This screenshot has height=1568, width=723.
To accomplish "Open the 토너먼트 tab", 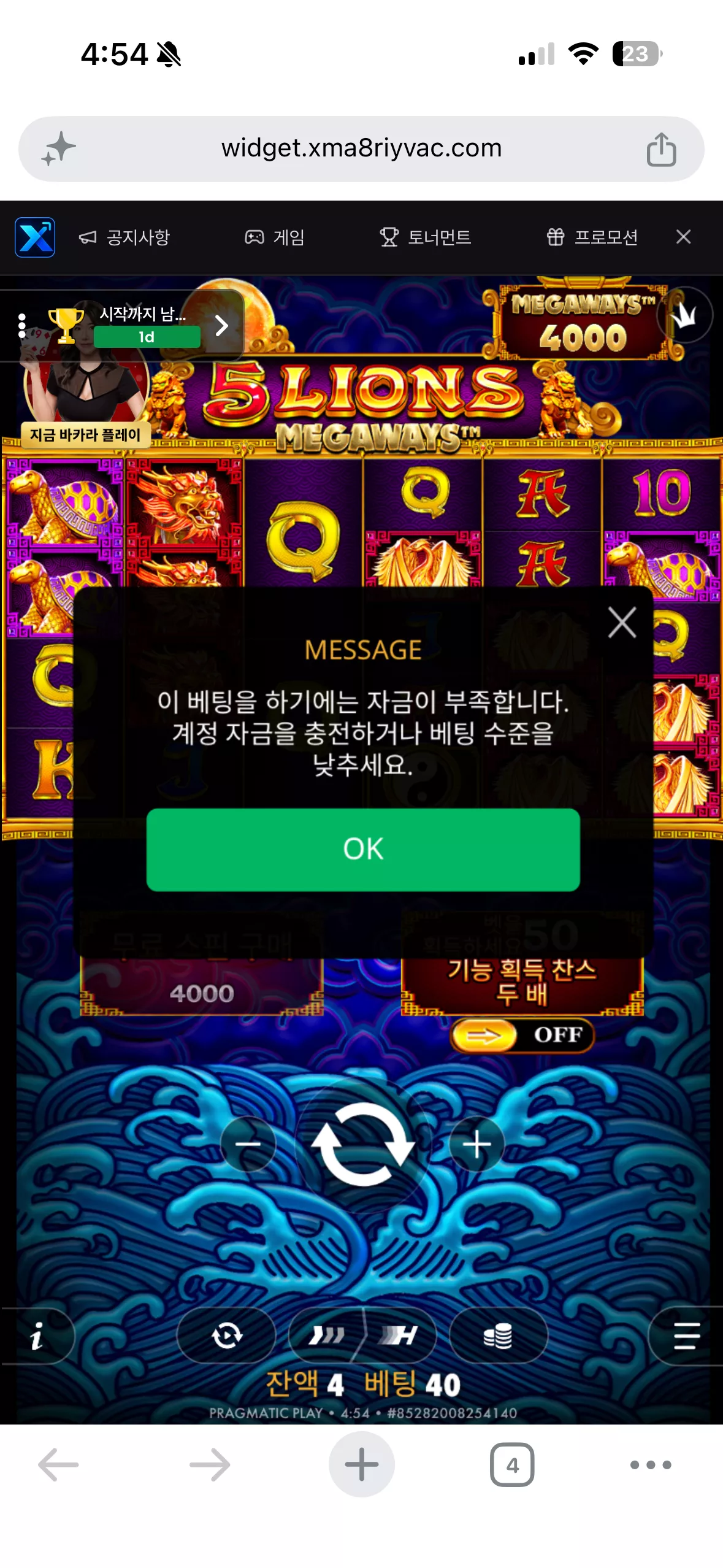I will click(425, 237).
